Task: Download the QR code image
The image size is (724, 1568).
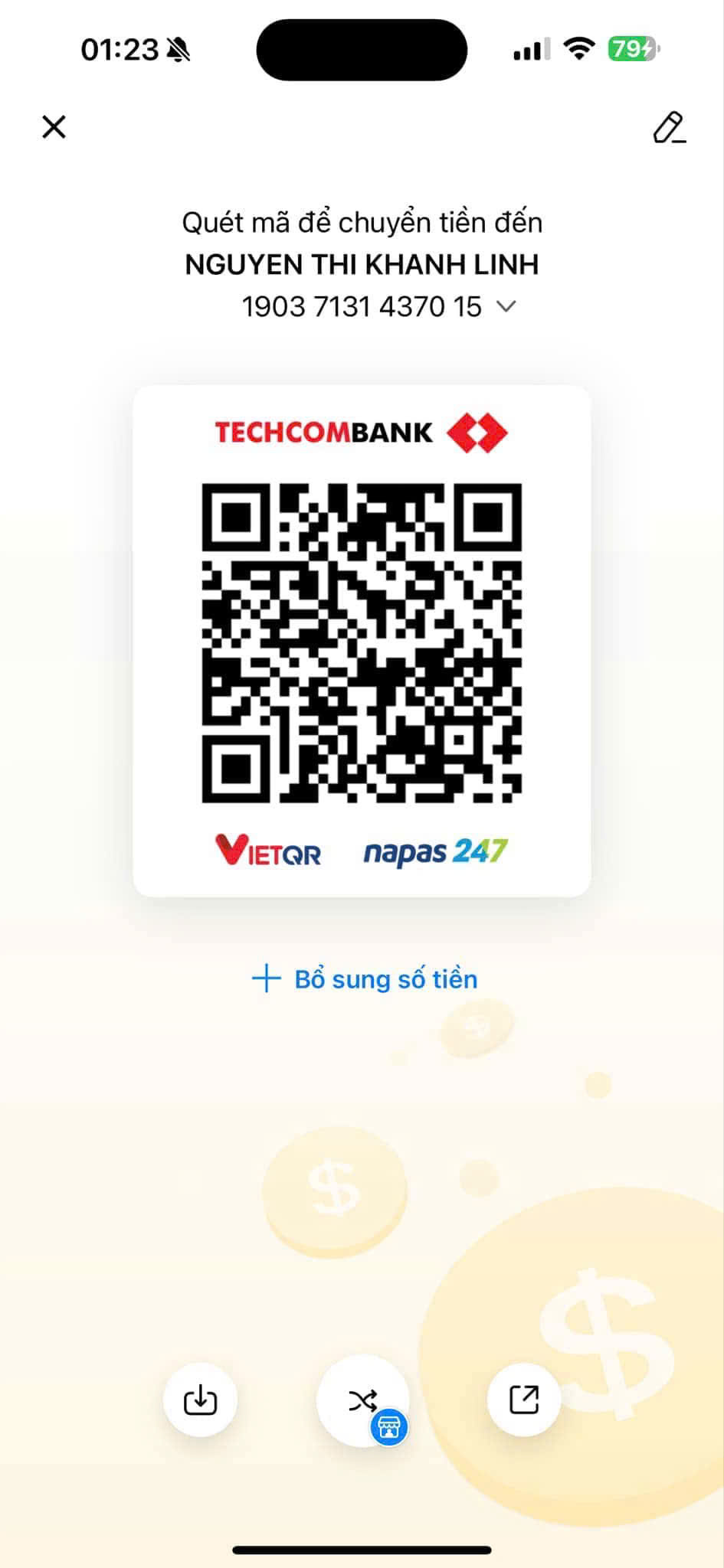Action: click(x=200, y=1400)
